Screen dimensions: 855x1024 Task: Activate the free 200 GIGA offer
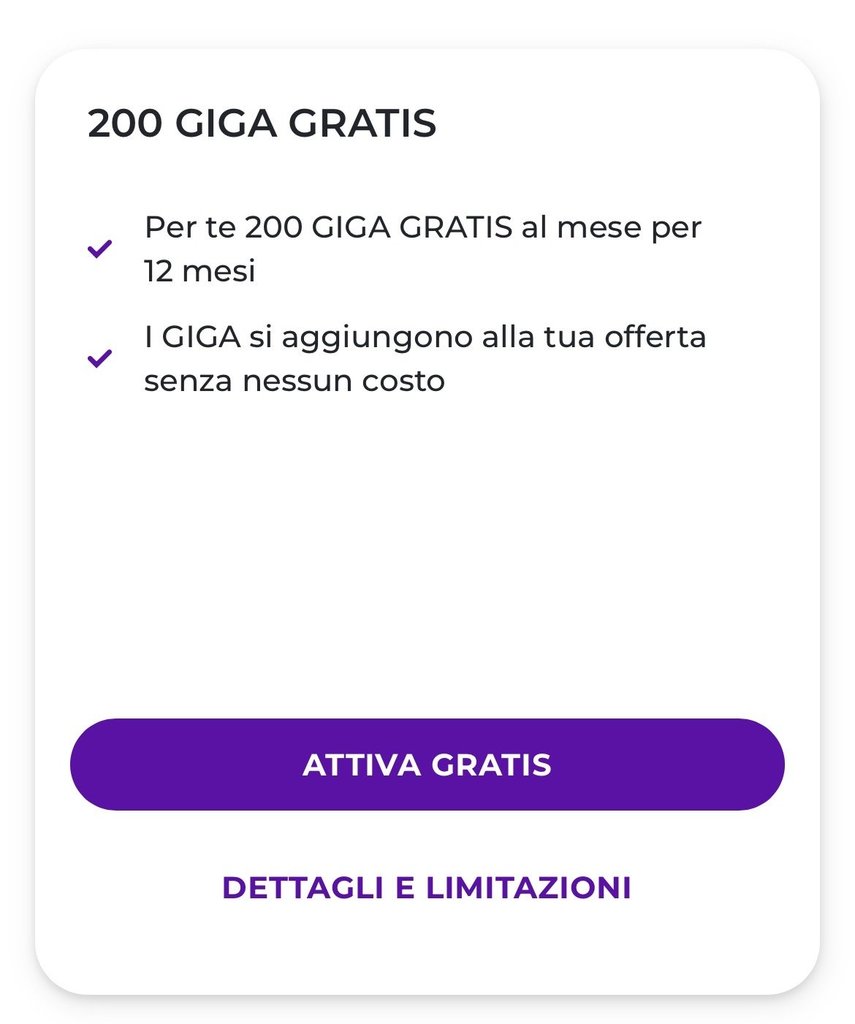[427, 765]
